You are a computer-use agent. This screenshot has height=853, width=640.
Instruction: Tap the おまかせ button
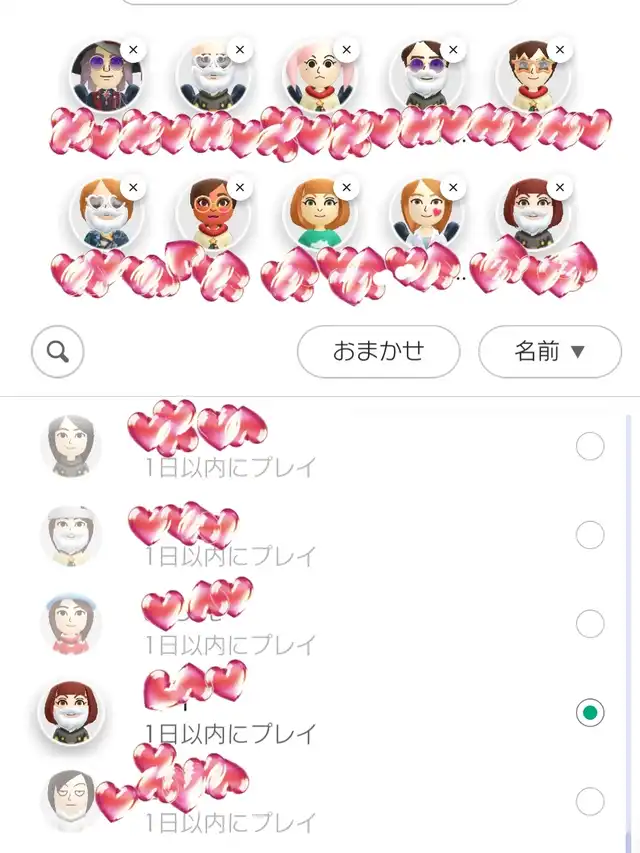coord(378,352)
